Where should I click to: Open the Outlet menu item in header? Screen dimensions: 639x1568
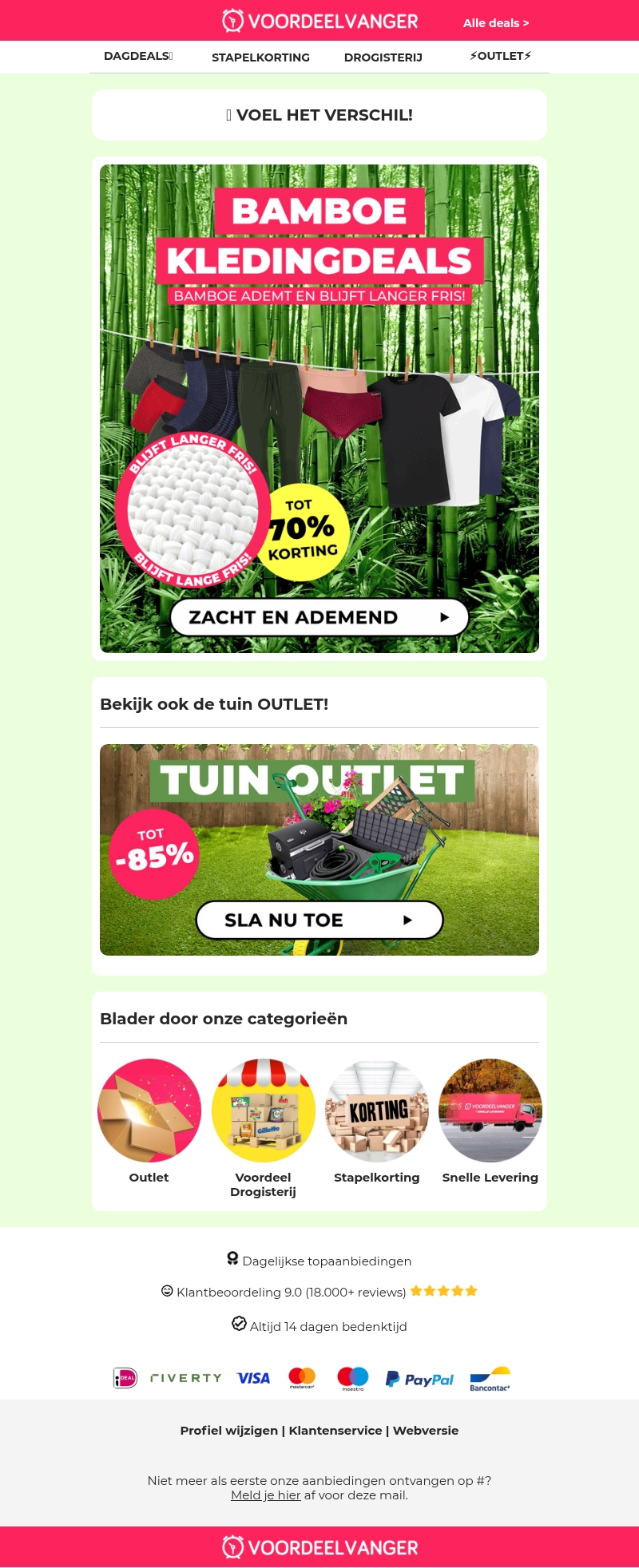click(500, 56)
